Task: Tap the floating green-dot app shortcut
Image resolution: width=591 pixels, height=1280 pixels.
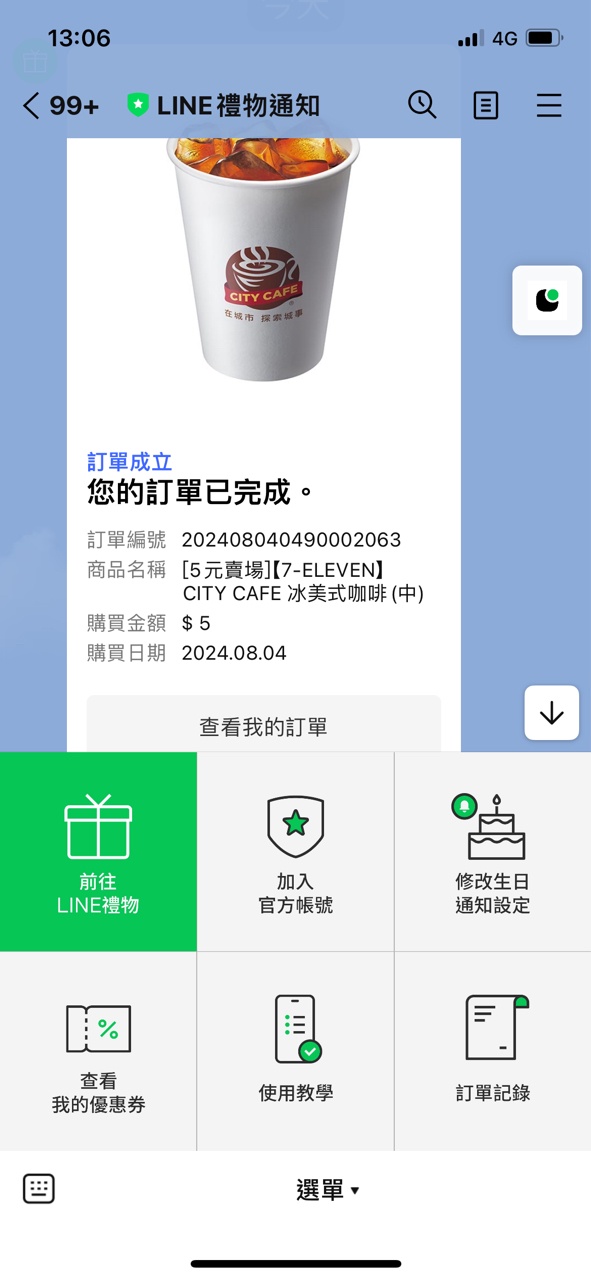Action: [x=547, y=300]
